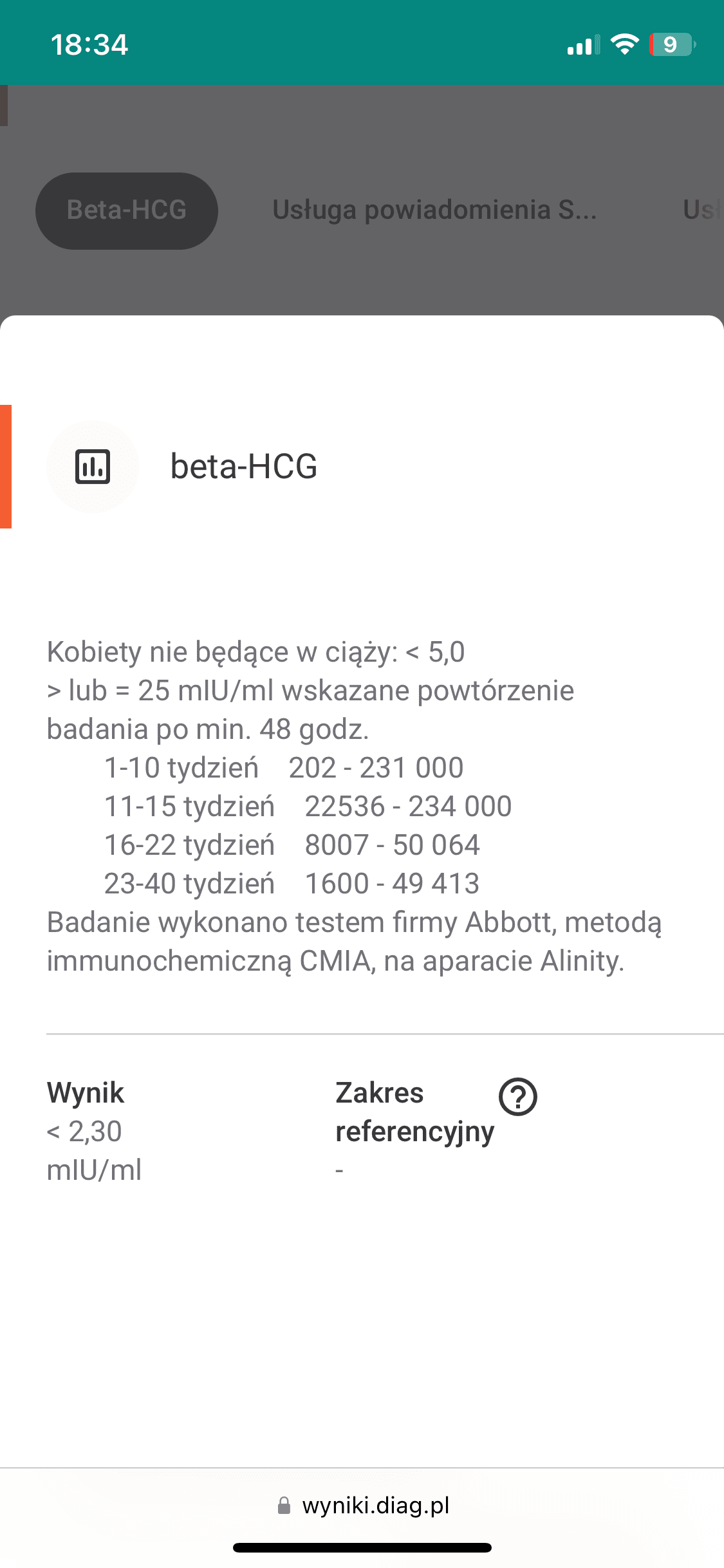The height and width of the screenshot is (1568, 724).
Task: Select the Beta-HCG chip
Action: 127,210
